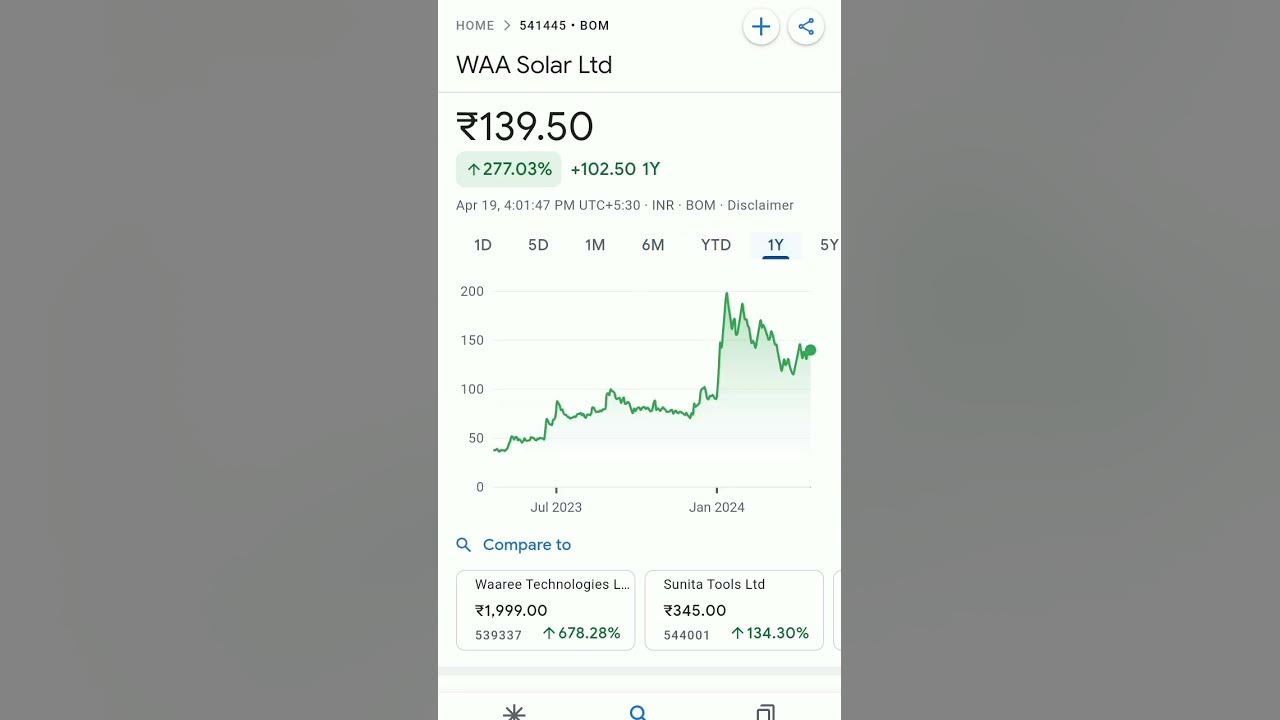
Task: Go to HOME via breadcrumb
Action: pyautogui.click(x=475, y=26)
